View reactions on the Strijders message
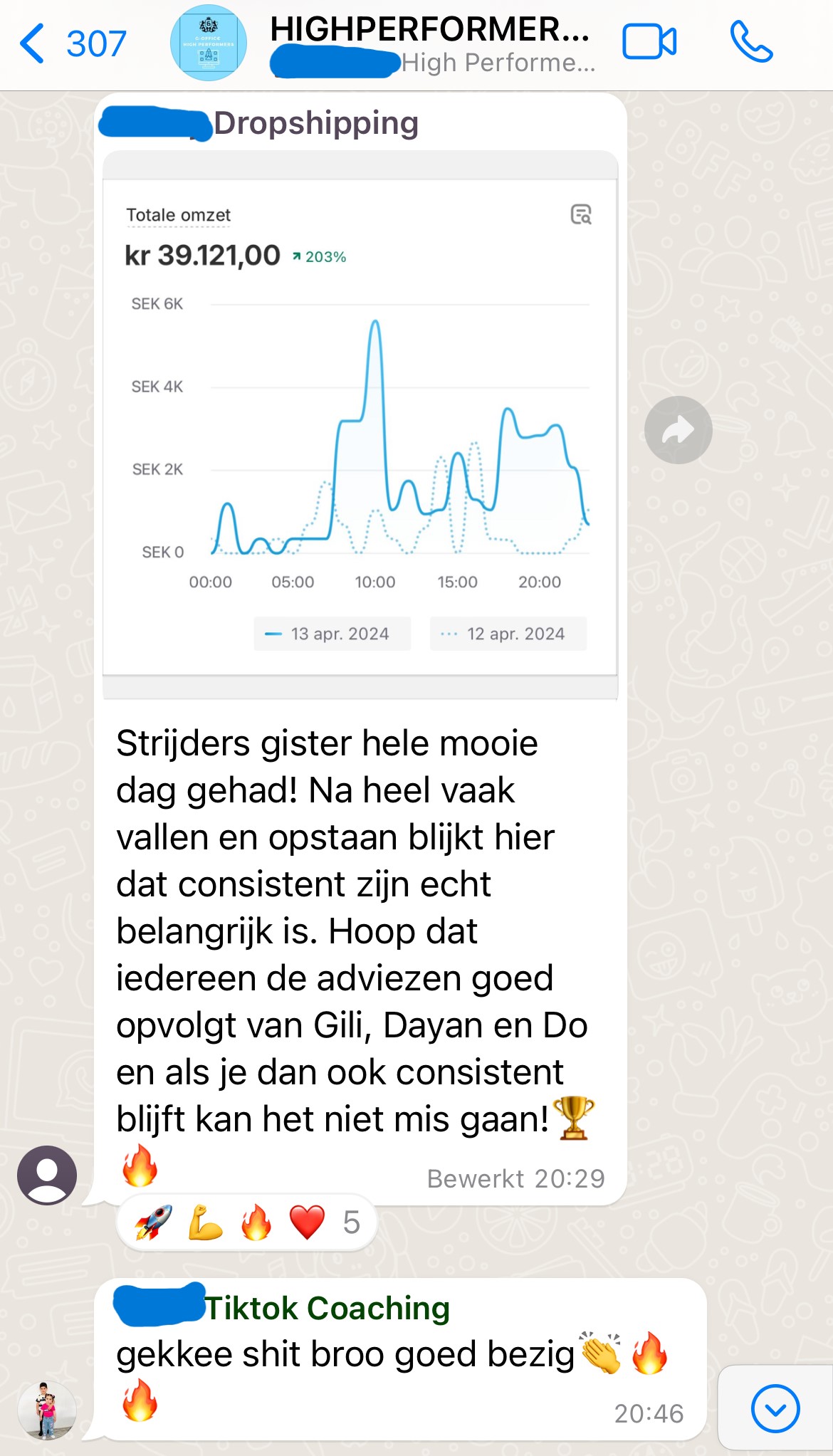Screen dimensions: 833x1456 click(x=246, y=1222)
